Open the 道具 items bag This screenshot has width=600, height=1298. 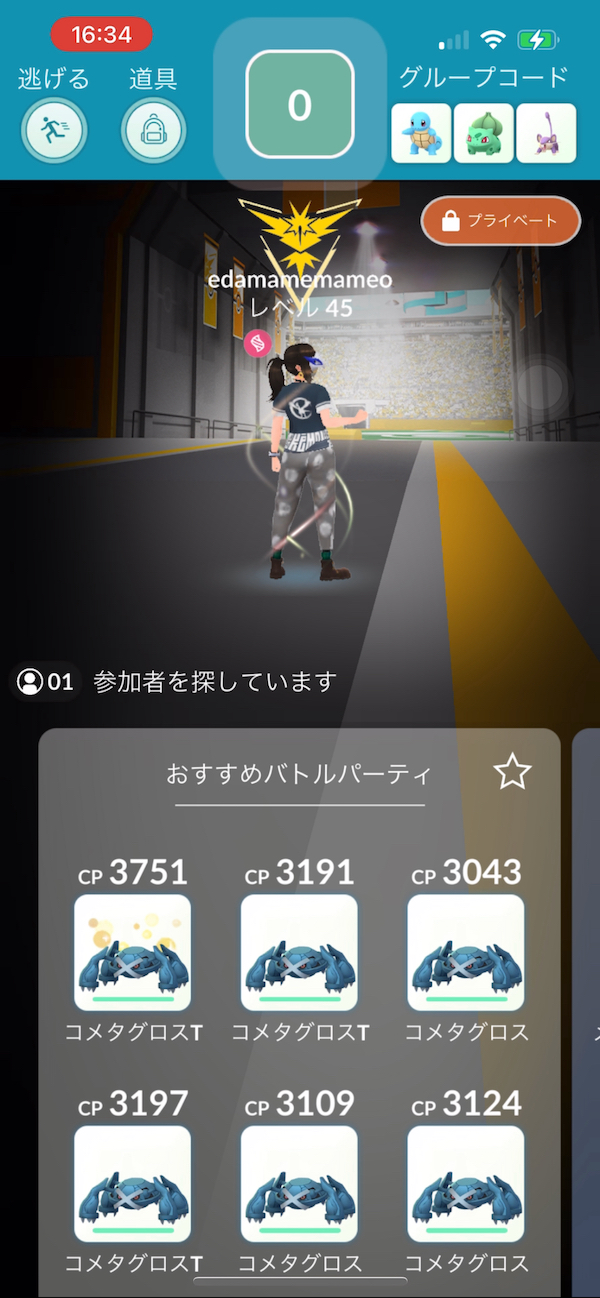click(153, 130)
